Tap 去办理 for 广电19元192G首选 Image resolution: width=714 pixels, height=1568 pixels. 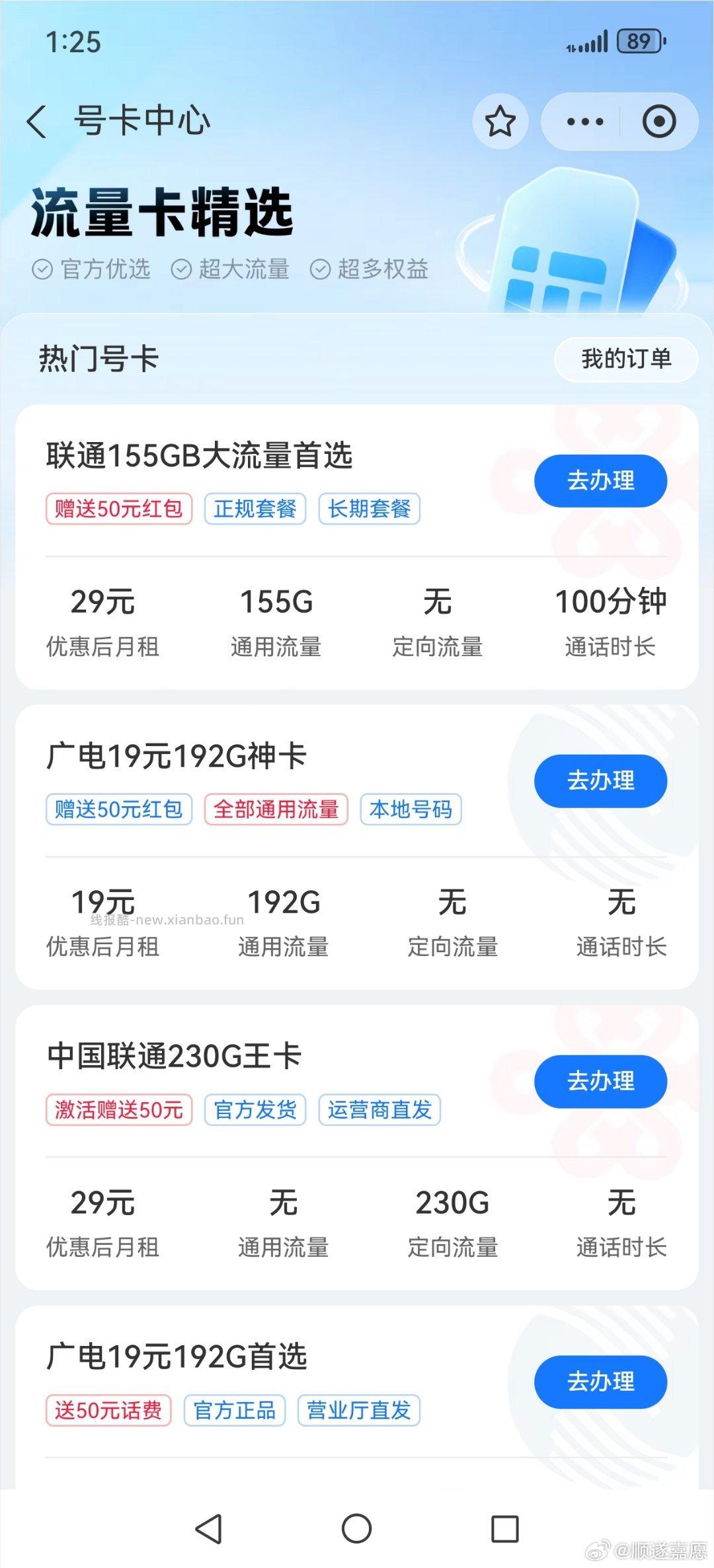(600, 1383)
